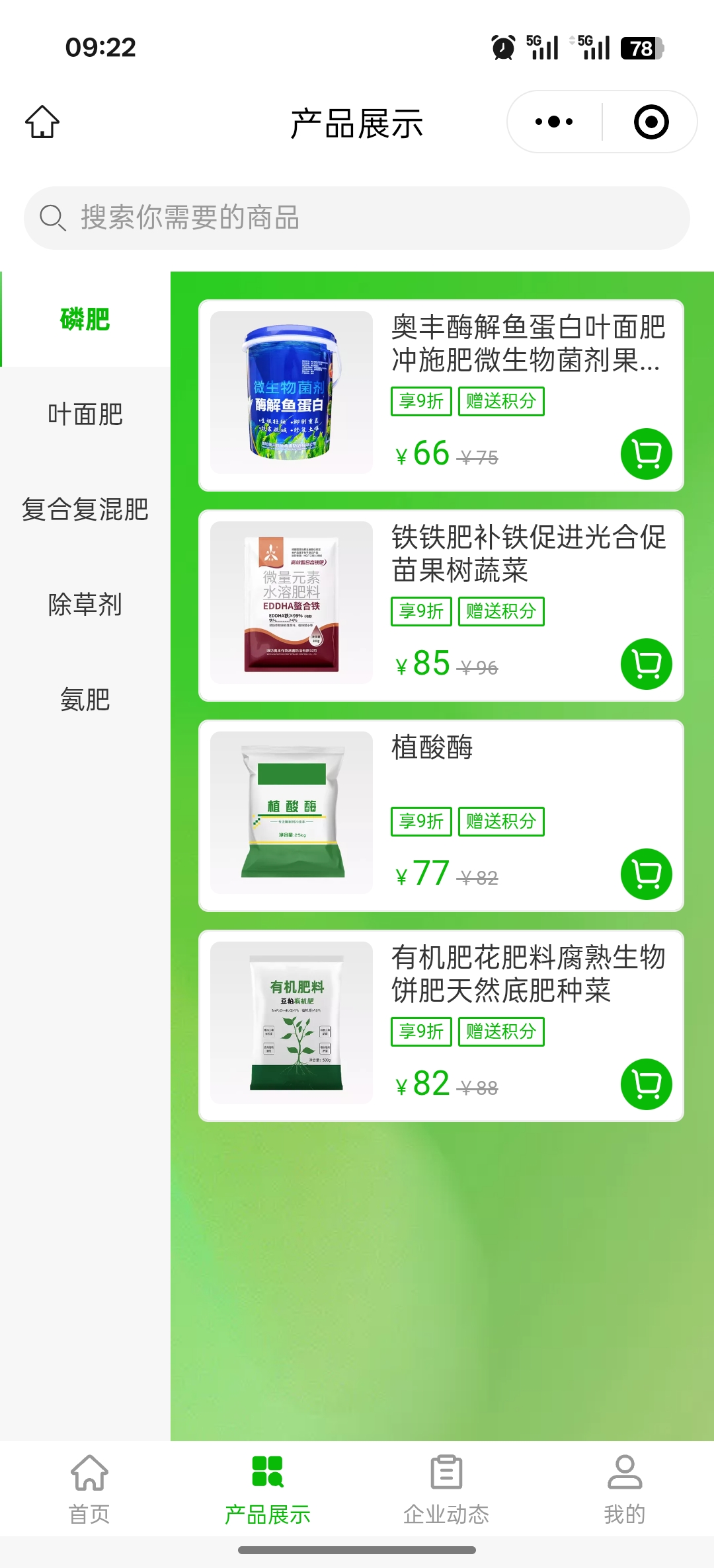Screen dimensions: 714x1568
Task: Open the 奥丰酶解鱼蛋白叶面肥 product card
Action: pyautogui.click(x=528, y=344)
